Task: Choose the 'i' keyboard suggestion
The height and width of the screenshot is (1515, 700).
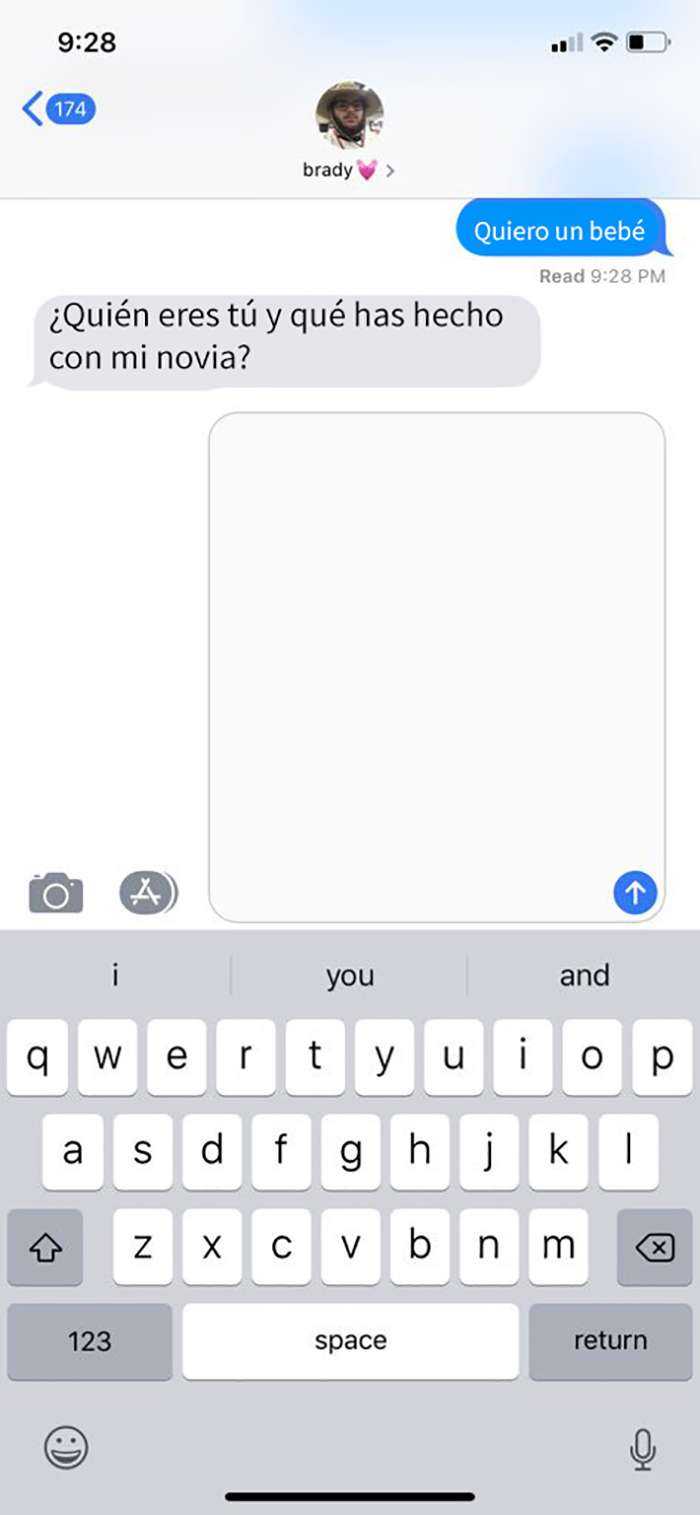Action: click(115, 975)
